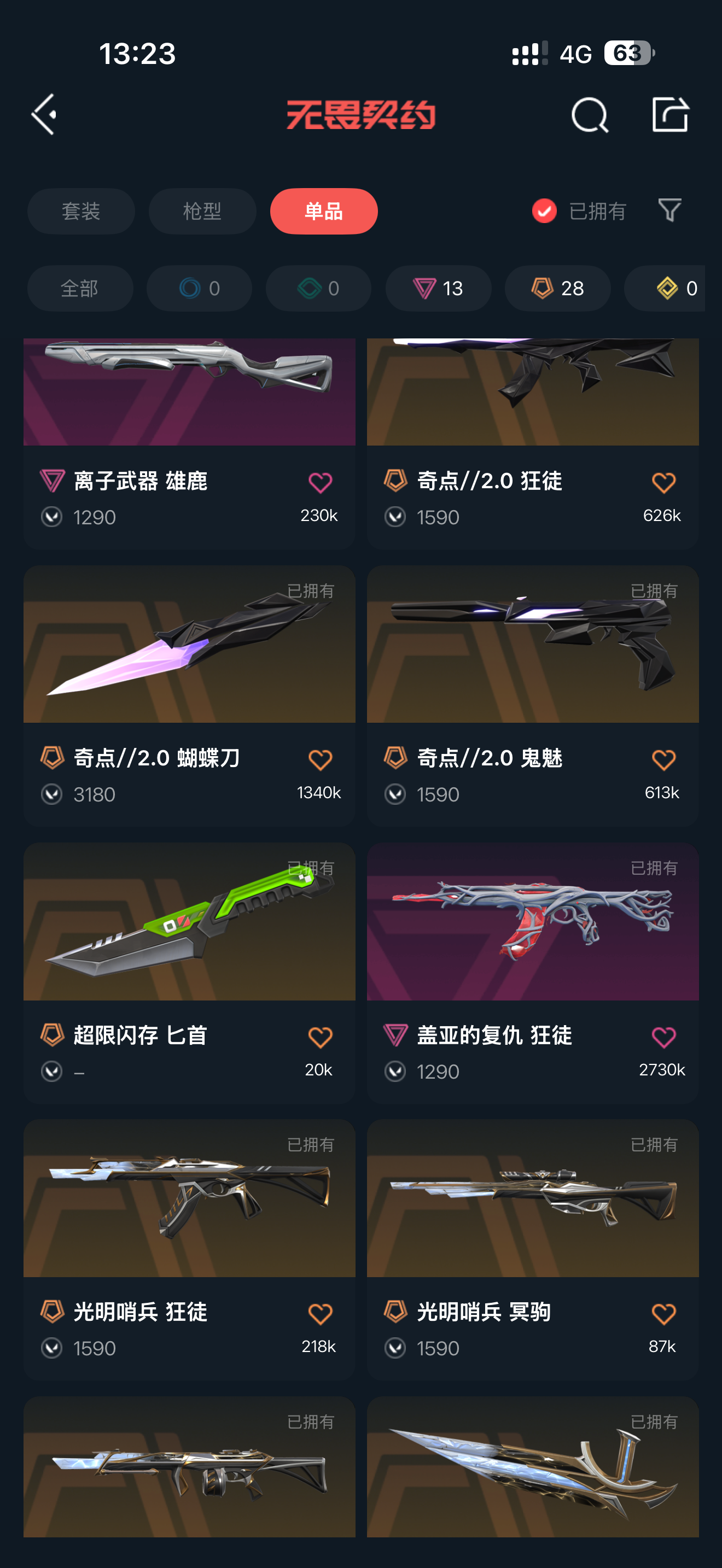Open the 奇点//2.0 蝴蝶刀 card
Image resolution: width=722 pixels, height=1568 pixels.
[x=189, y=696]
